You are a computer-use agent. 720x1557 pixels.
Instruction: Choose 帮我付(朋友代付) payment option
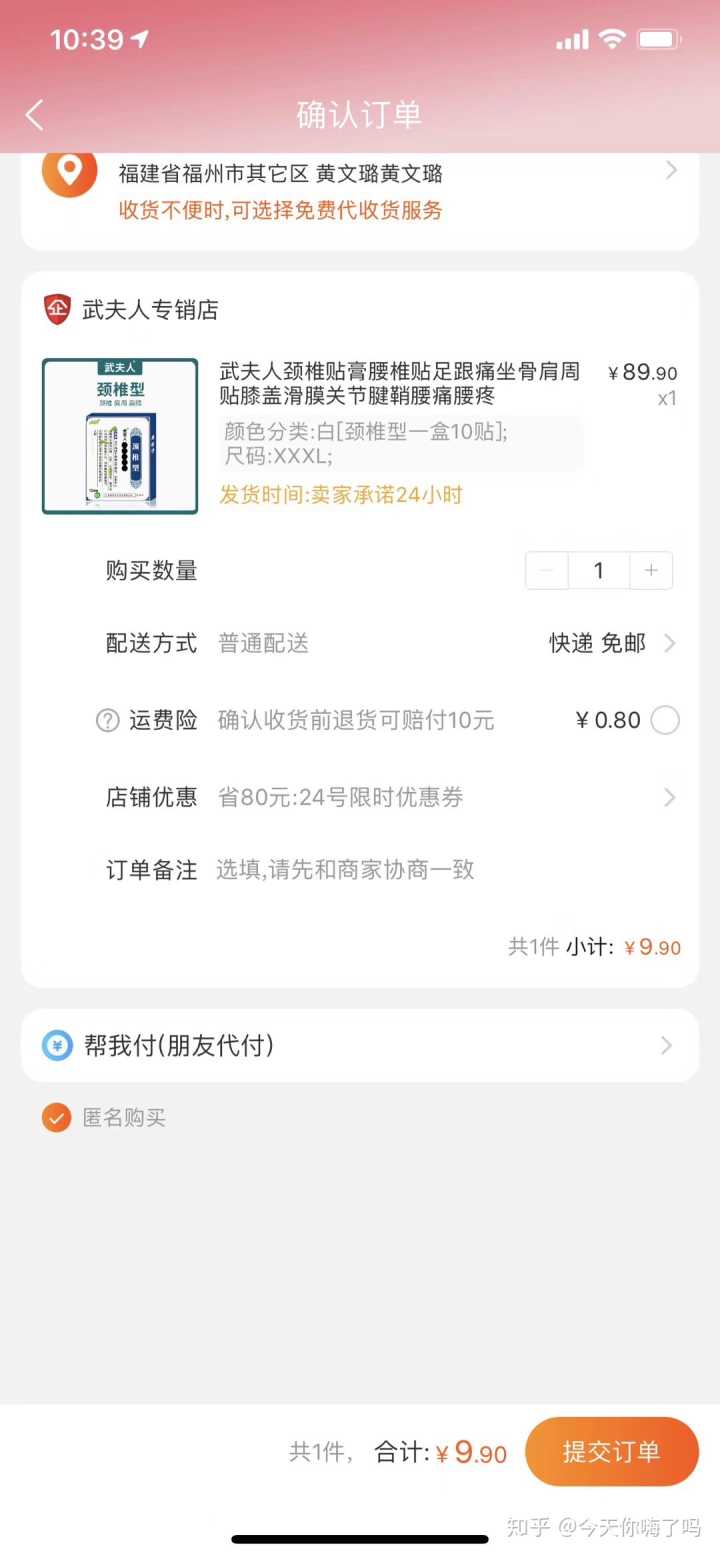pos(360,1046)
